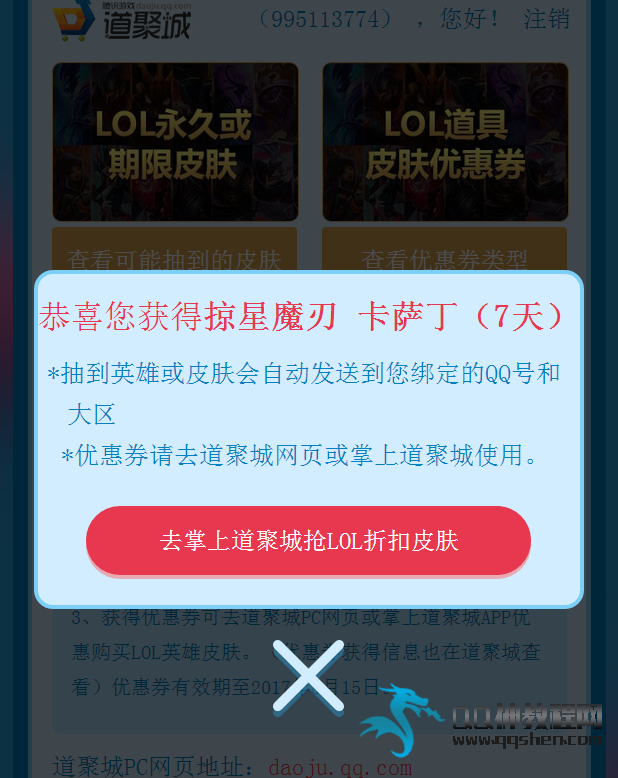Open the daoju.qq.com link
618x778 pixels.
(340, 768)
